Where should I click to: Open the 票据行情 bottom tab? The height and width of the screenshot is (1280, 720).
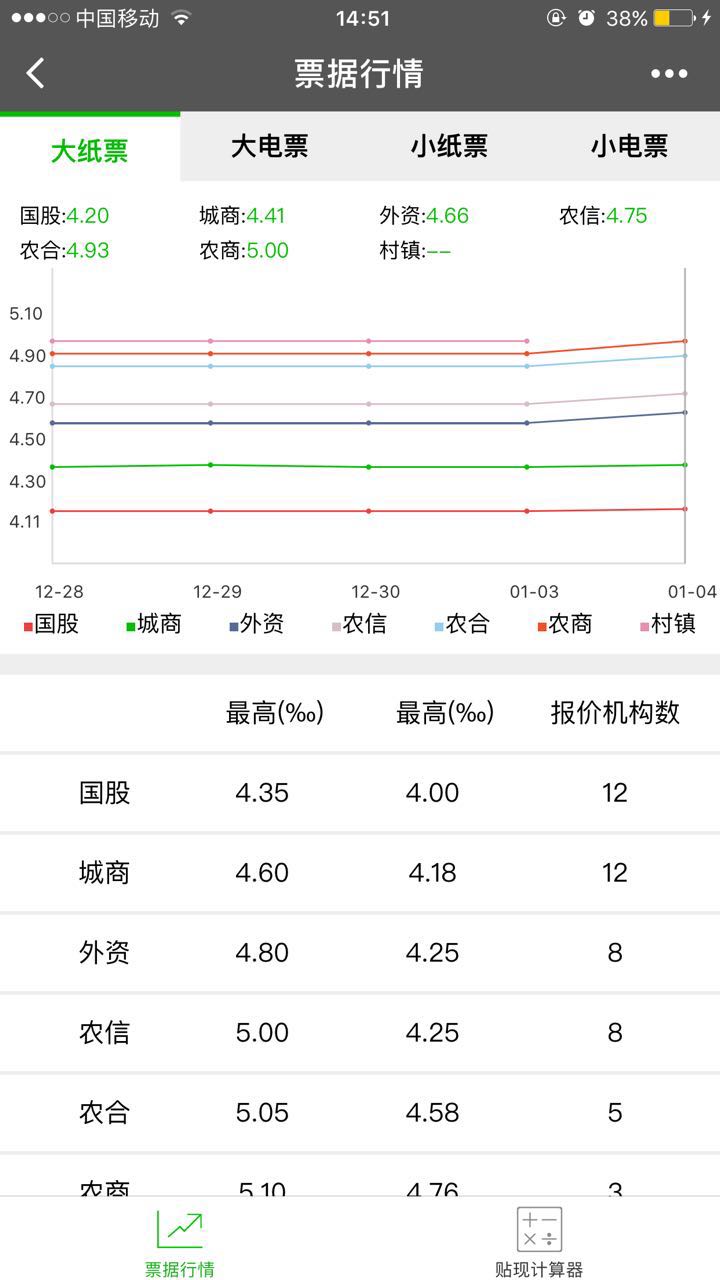(x=180, y=1241)
